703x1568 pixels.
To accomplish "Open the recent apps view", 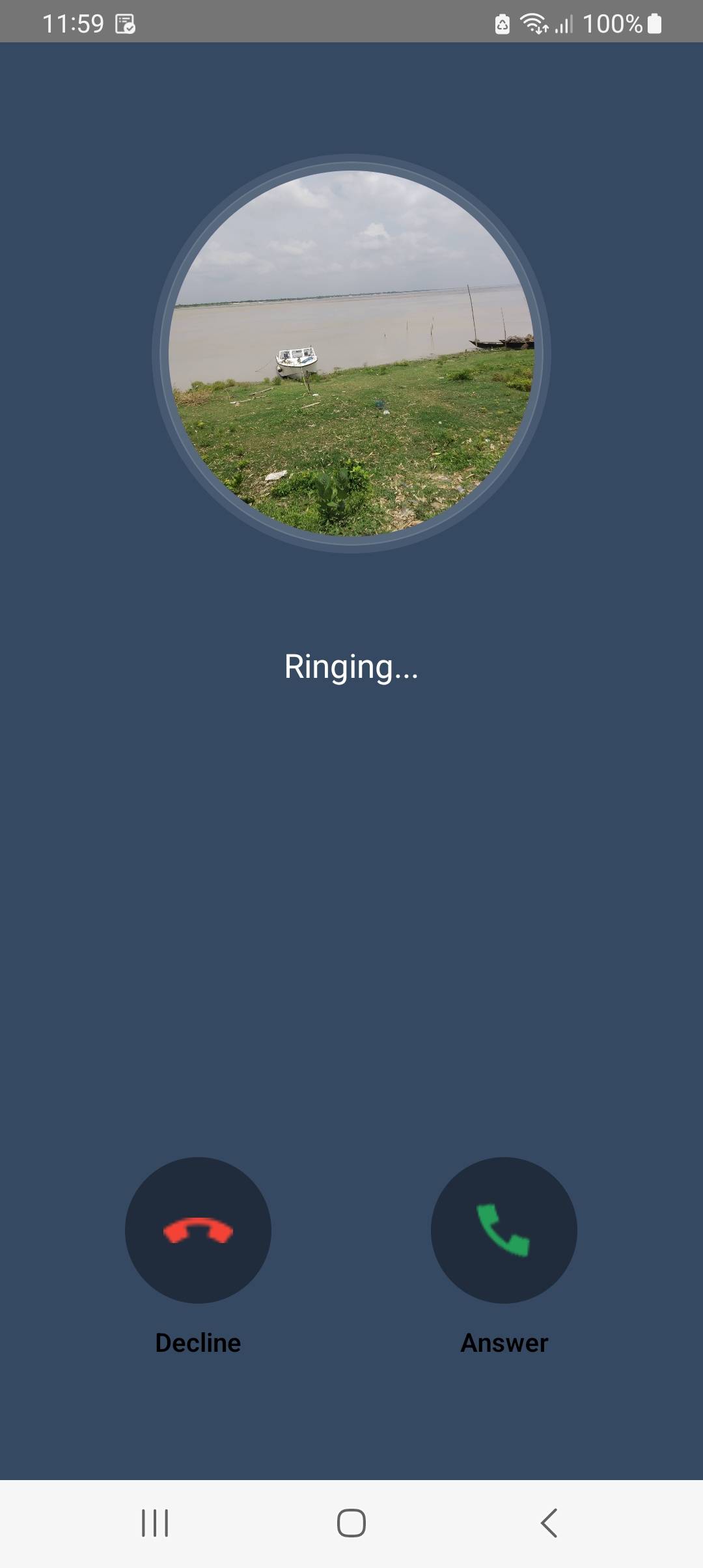I will click(x=155, y=1523).
